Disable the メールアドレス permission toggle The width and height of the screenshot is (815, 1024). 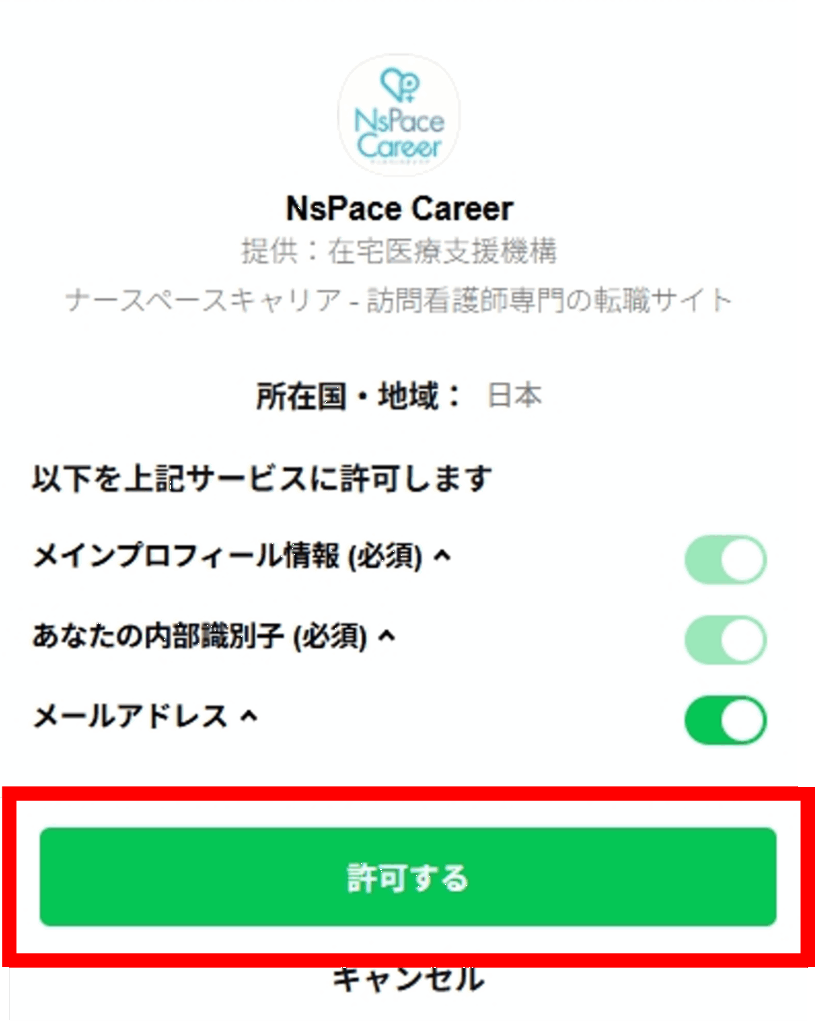point(725,721)
